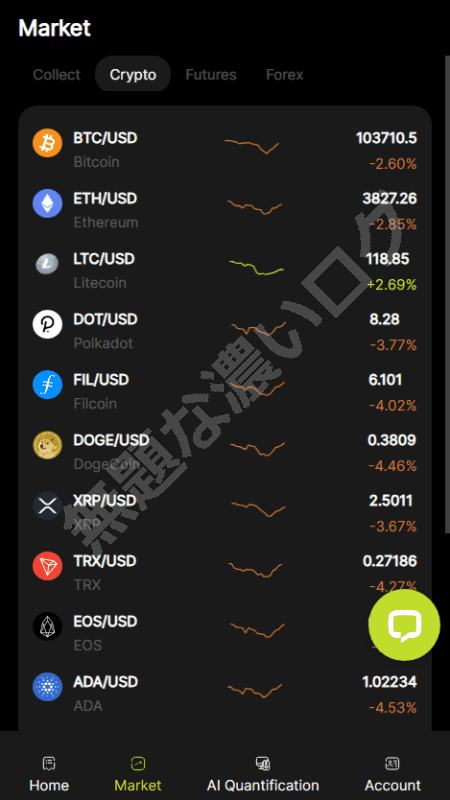
Task: Open the TRX/USD row
Action: tap(225, 573)
